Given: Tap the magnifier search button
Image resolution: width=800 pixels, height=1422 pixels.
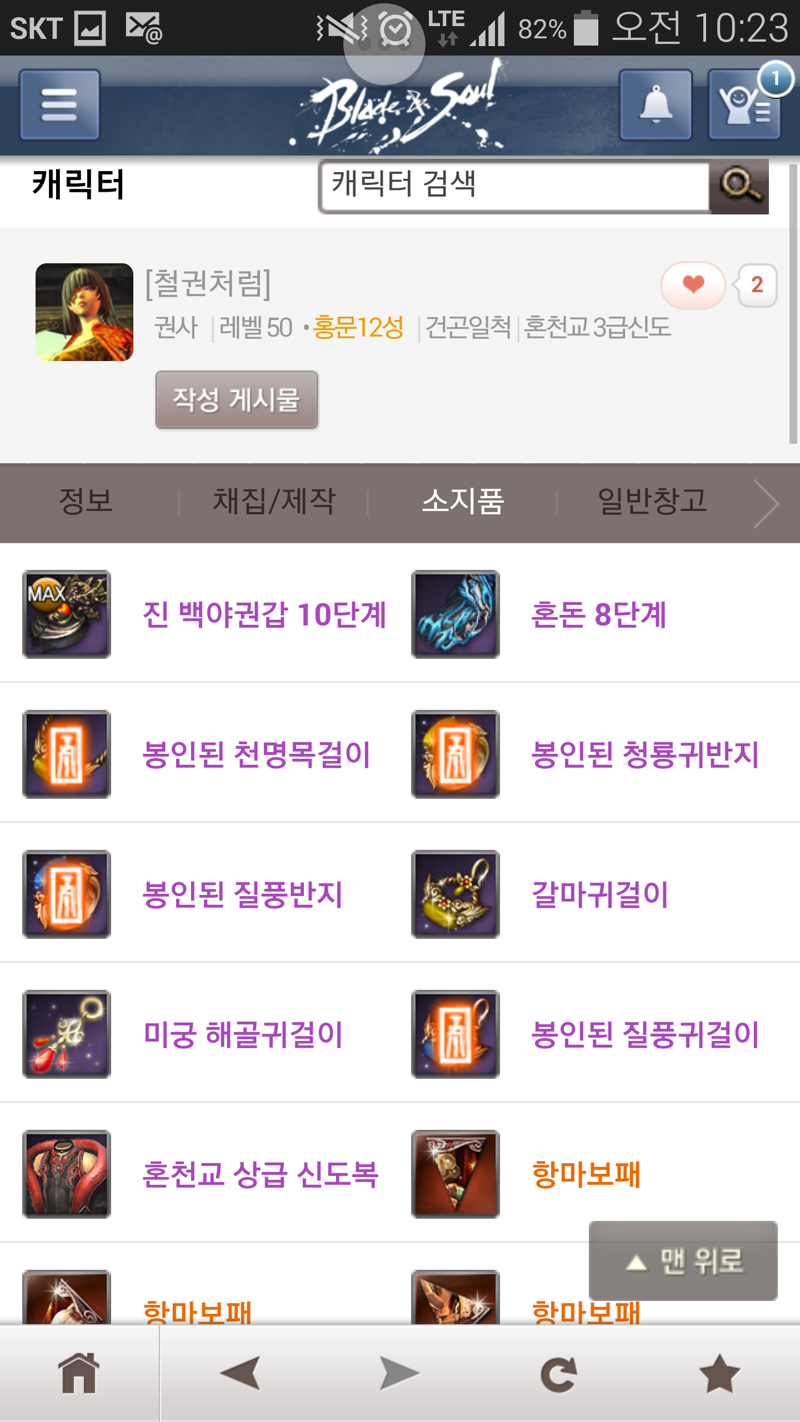Looking at the screenshot, I should click(x=739, y=185).
